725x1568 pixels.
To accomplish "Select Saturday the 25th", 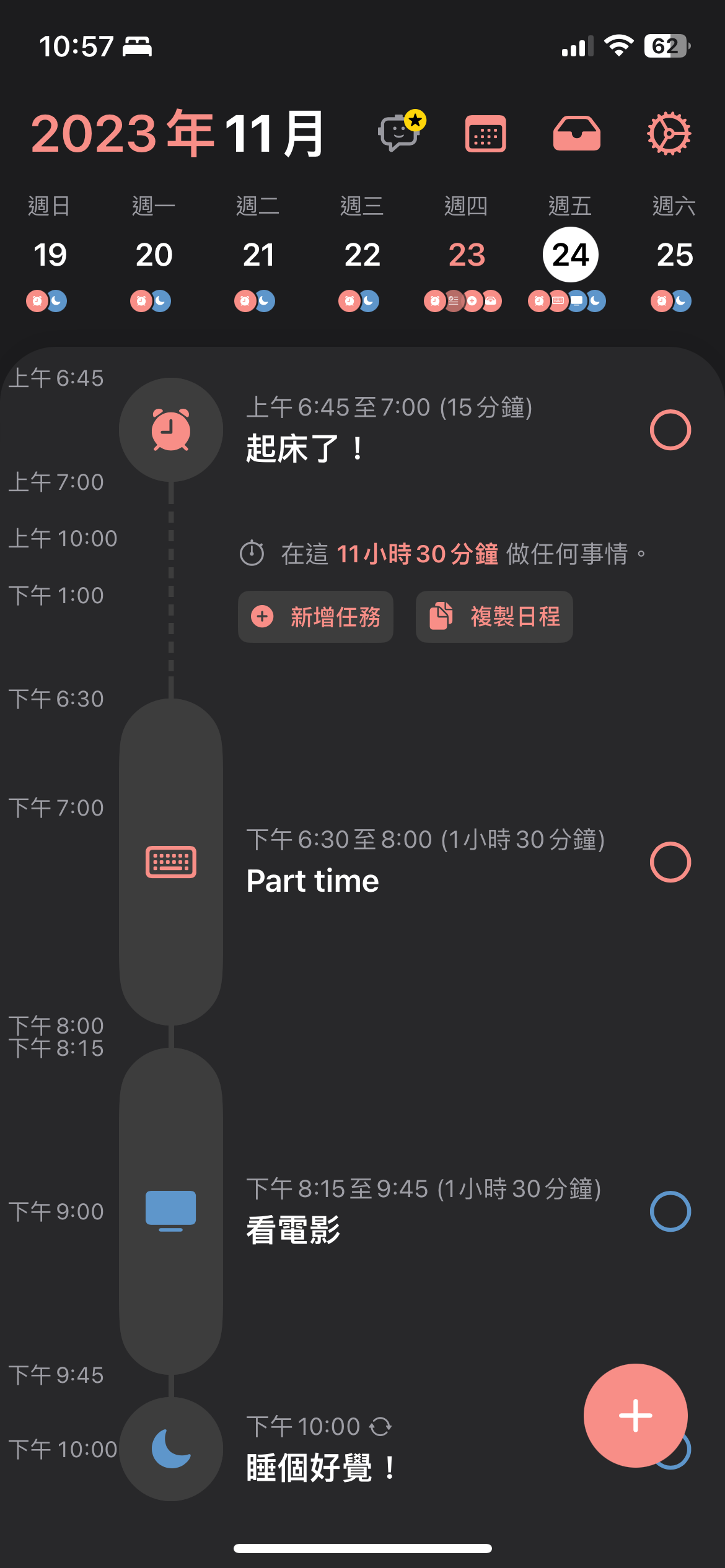I will tap(674, 255).
